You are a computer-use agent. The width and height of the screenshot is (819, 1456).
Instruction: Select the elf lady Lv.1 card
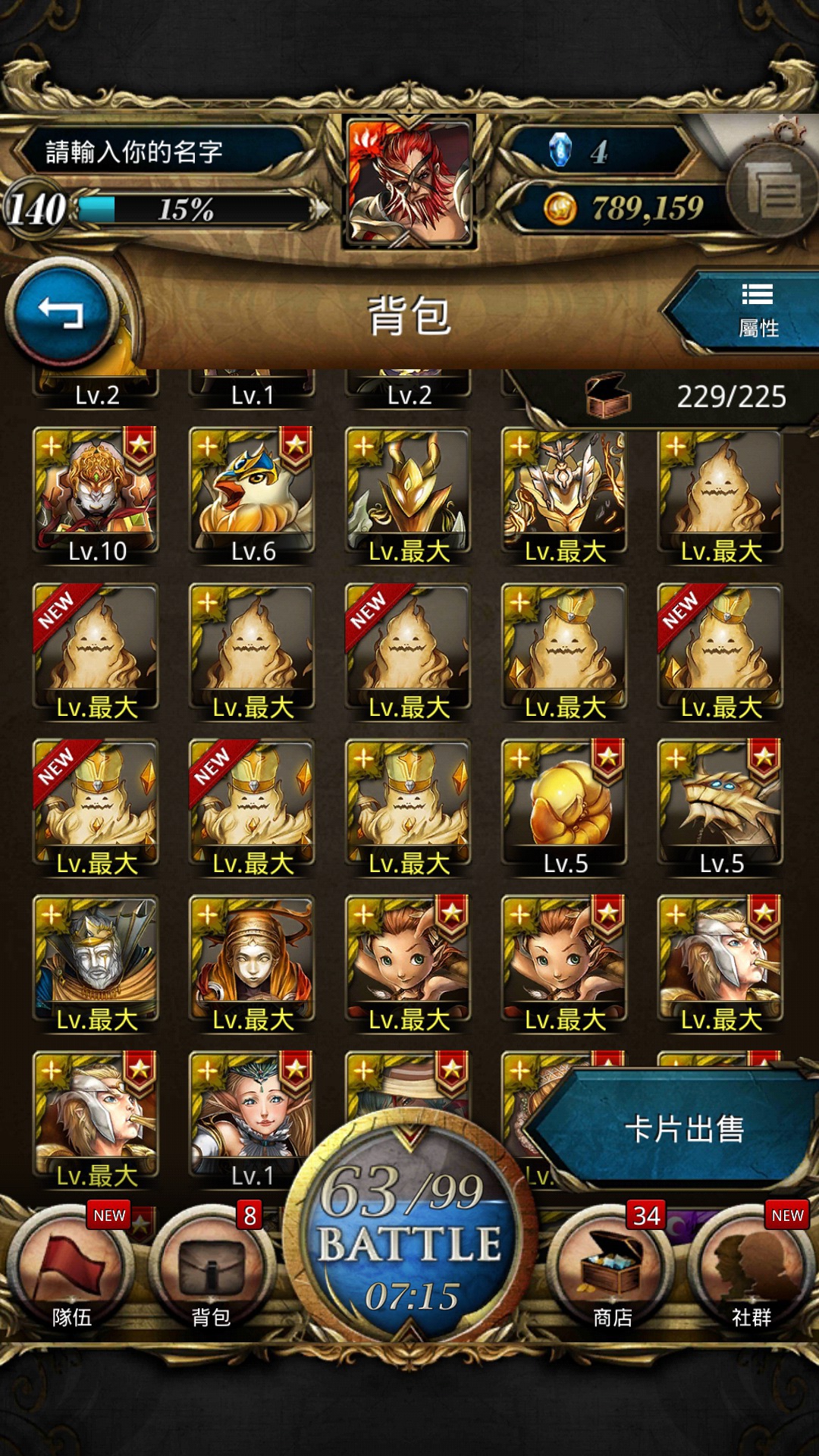(252, 1119)
